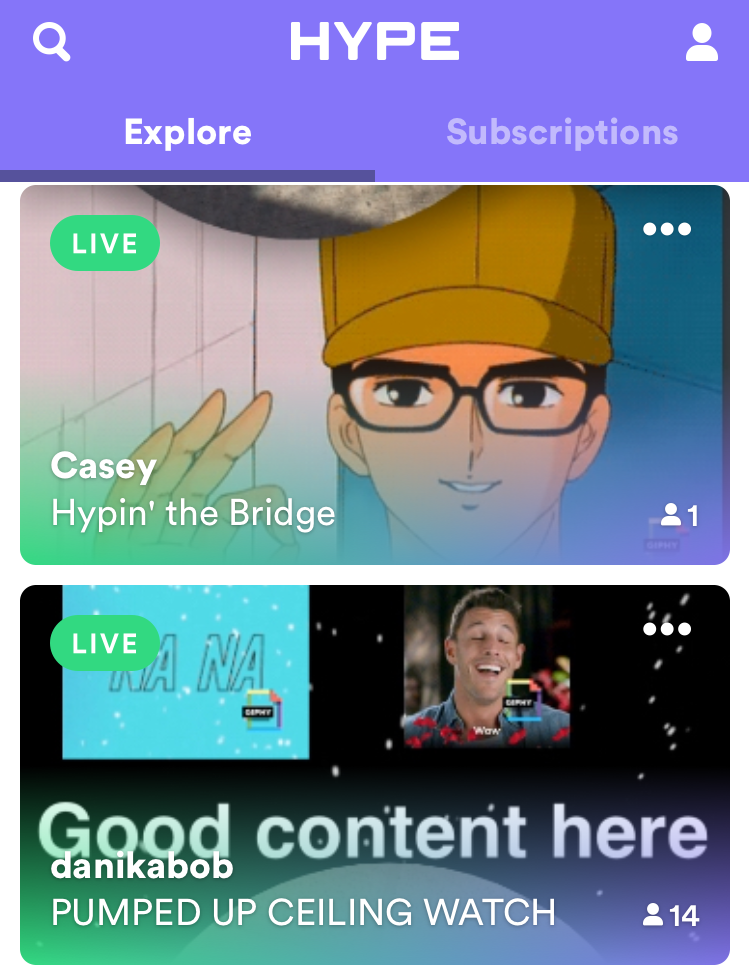The height and width of the screenshot is (979, 749).
Task: Open the 'PUMPED UP CEILING WATCH' stream
Action: (303, 912)
